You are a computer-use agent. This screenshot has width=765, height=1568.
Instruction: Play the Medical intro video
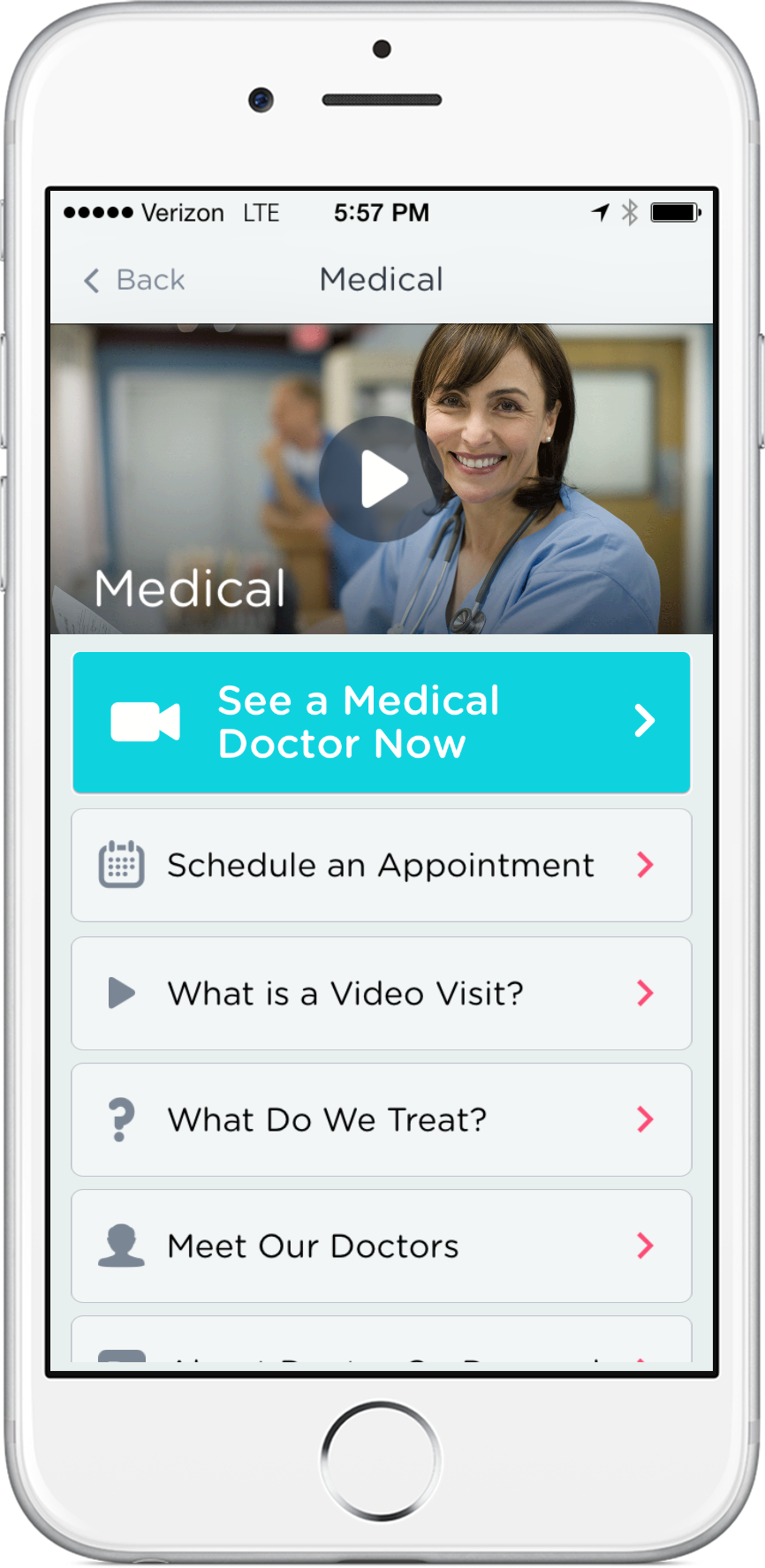pos(382,479)
